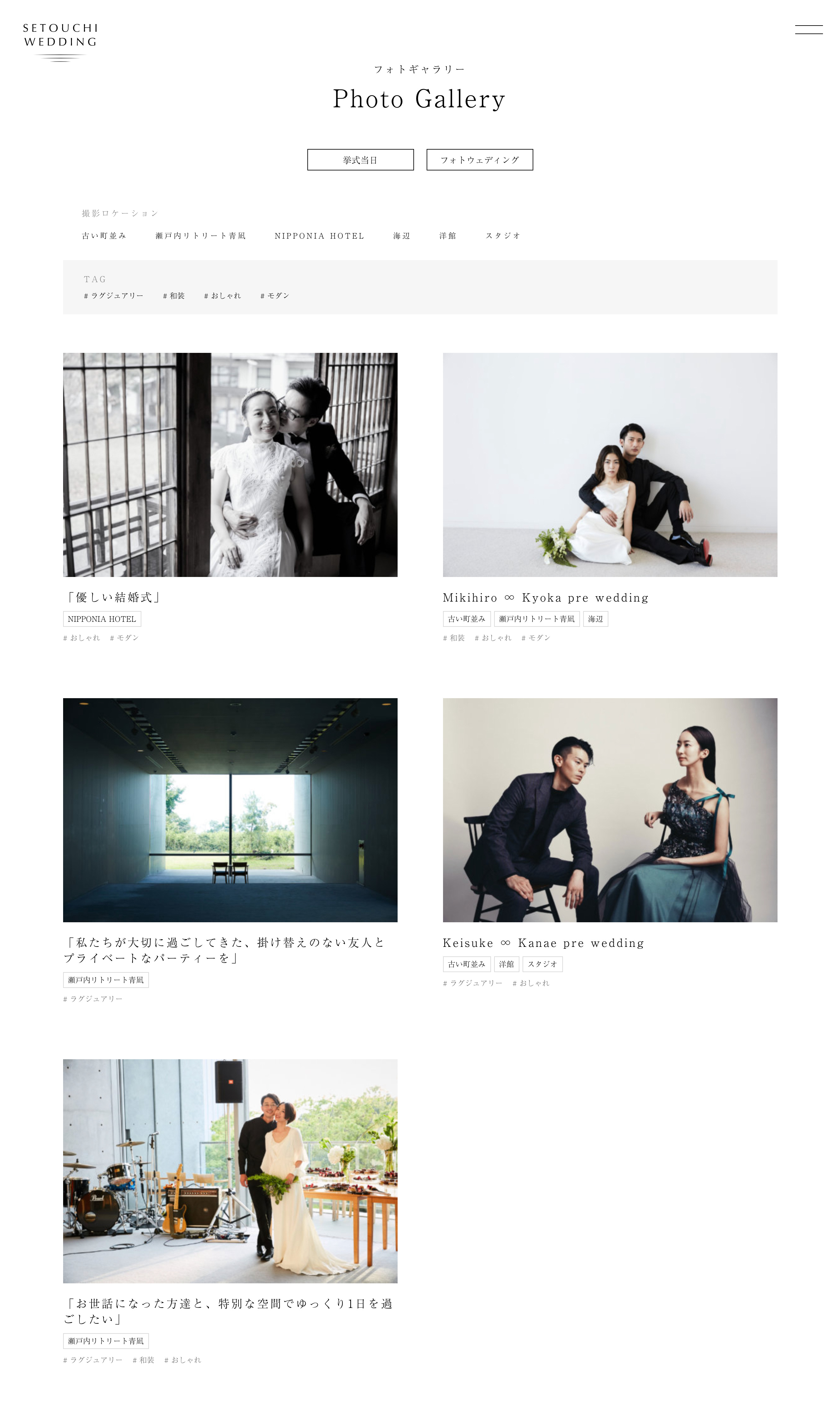Select the フォトウェディング button
This screenshot has height=1408, width=840.
[479, 160]
